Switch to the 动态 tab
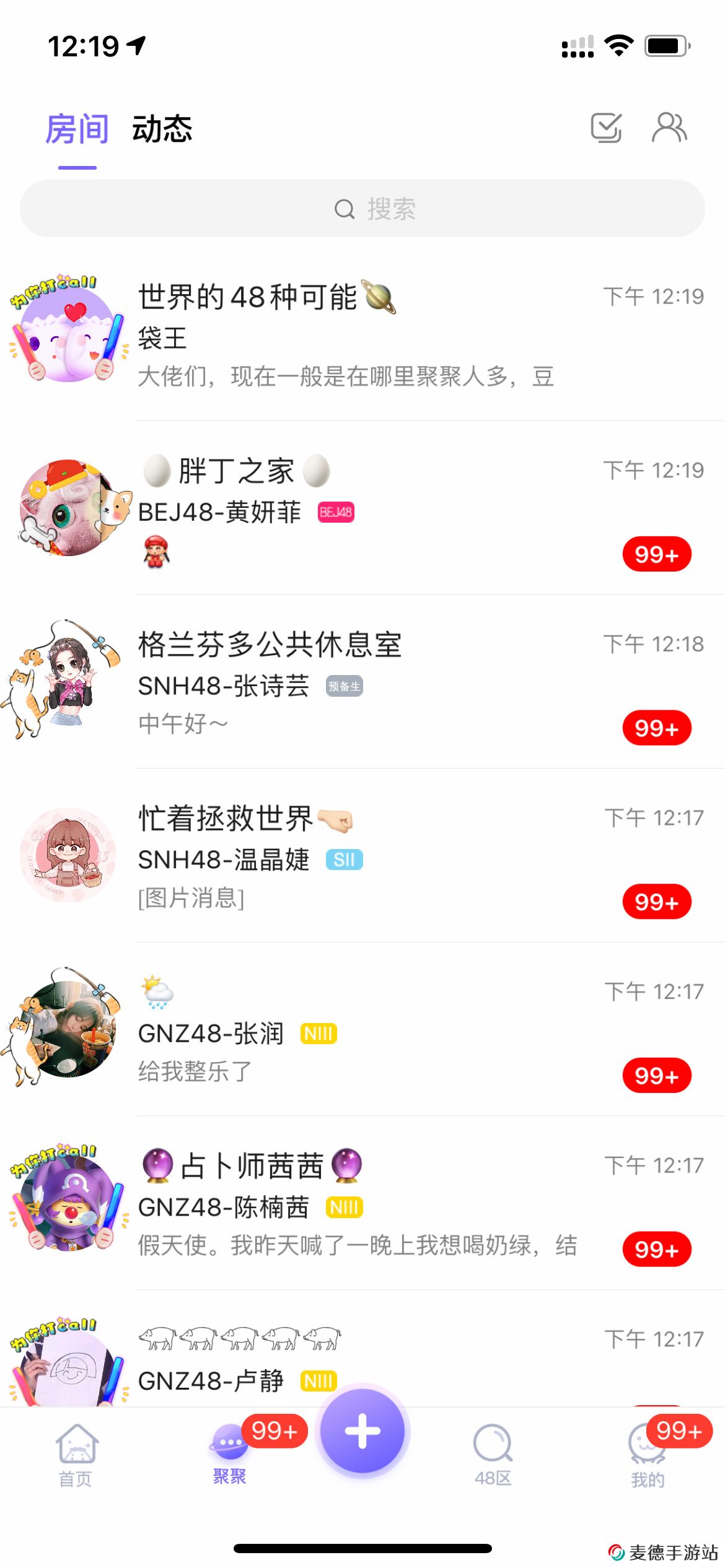The height and width of the screenshot is (1568, 725). click(x=162, y=130)
